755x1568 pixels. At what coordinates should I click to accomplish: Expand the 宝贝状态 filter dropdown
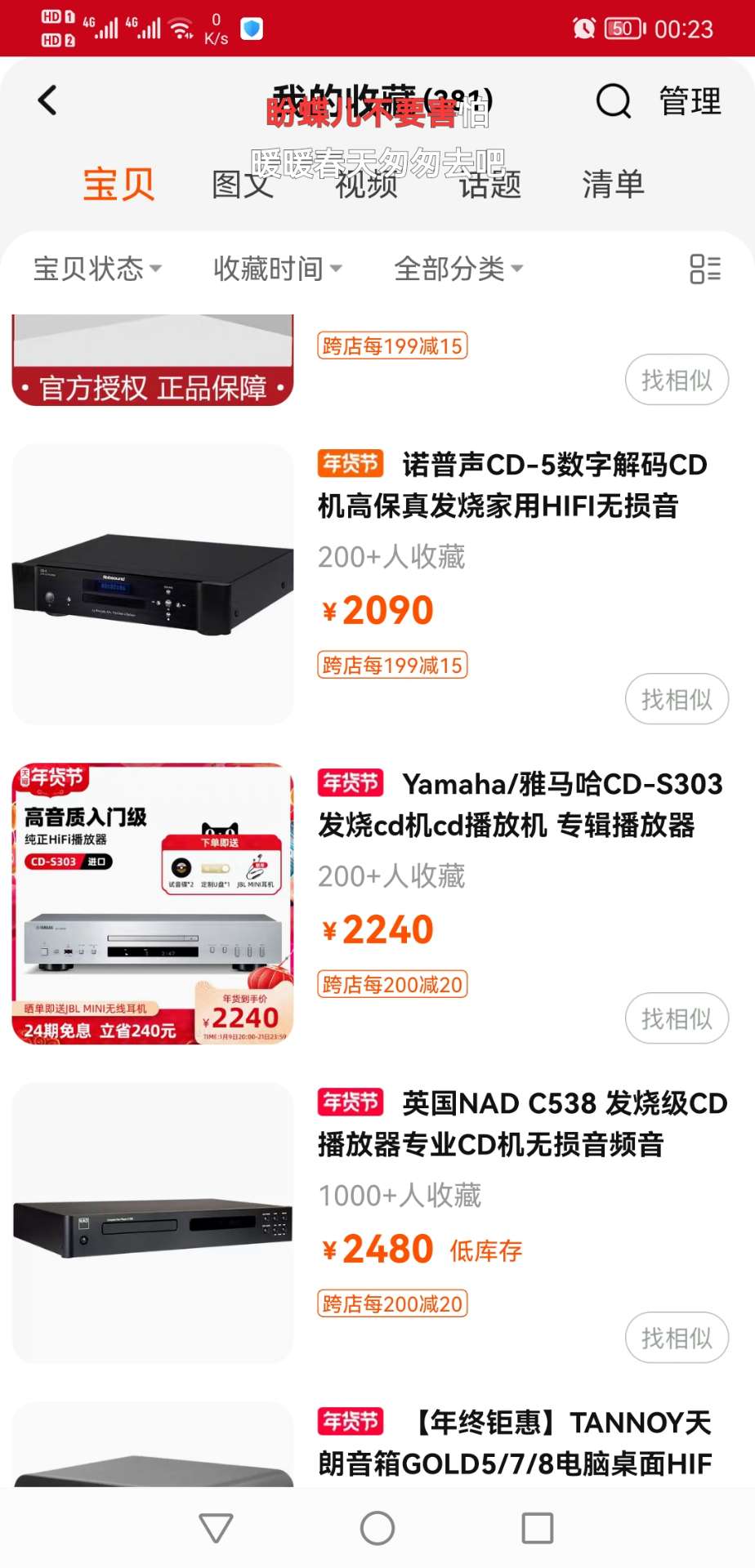(x=97, y=269)
